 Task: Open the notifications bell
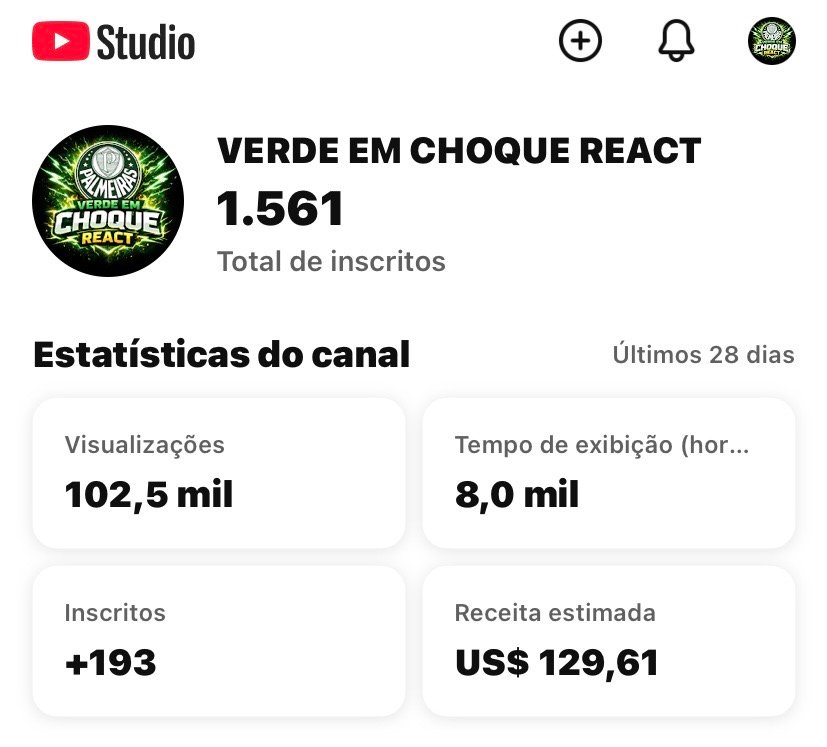677,42
